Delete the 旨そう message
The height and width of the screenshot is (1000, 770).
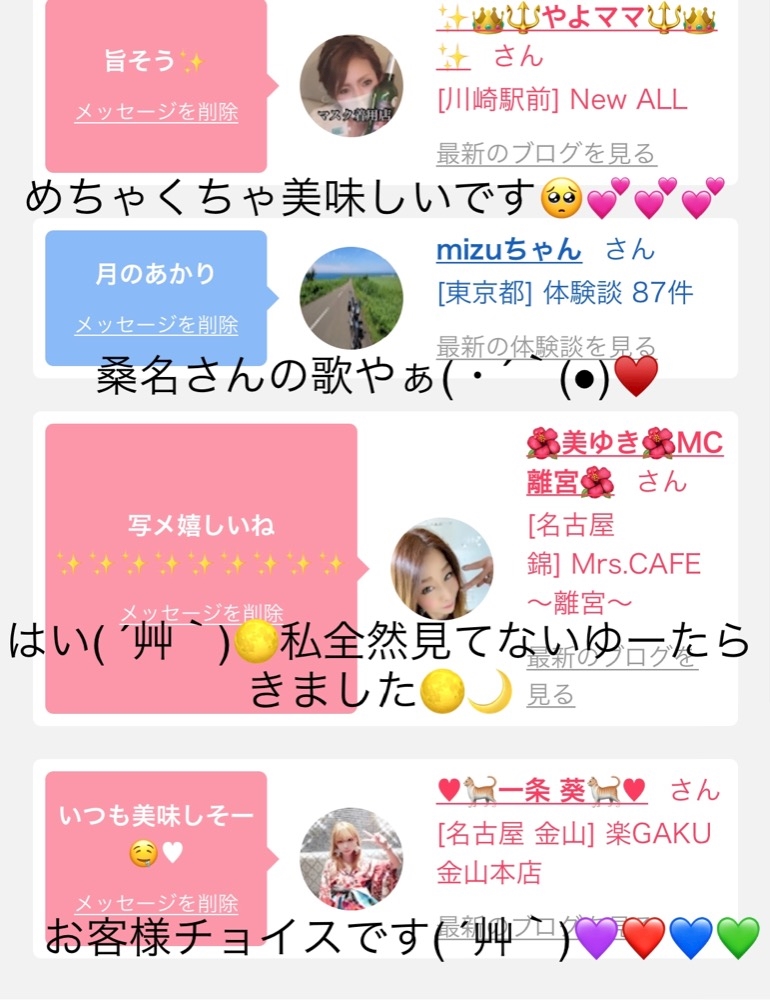tap(156, 112)
